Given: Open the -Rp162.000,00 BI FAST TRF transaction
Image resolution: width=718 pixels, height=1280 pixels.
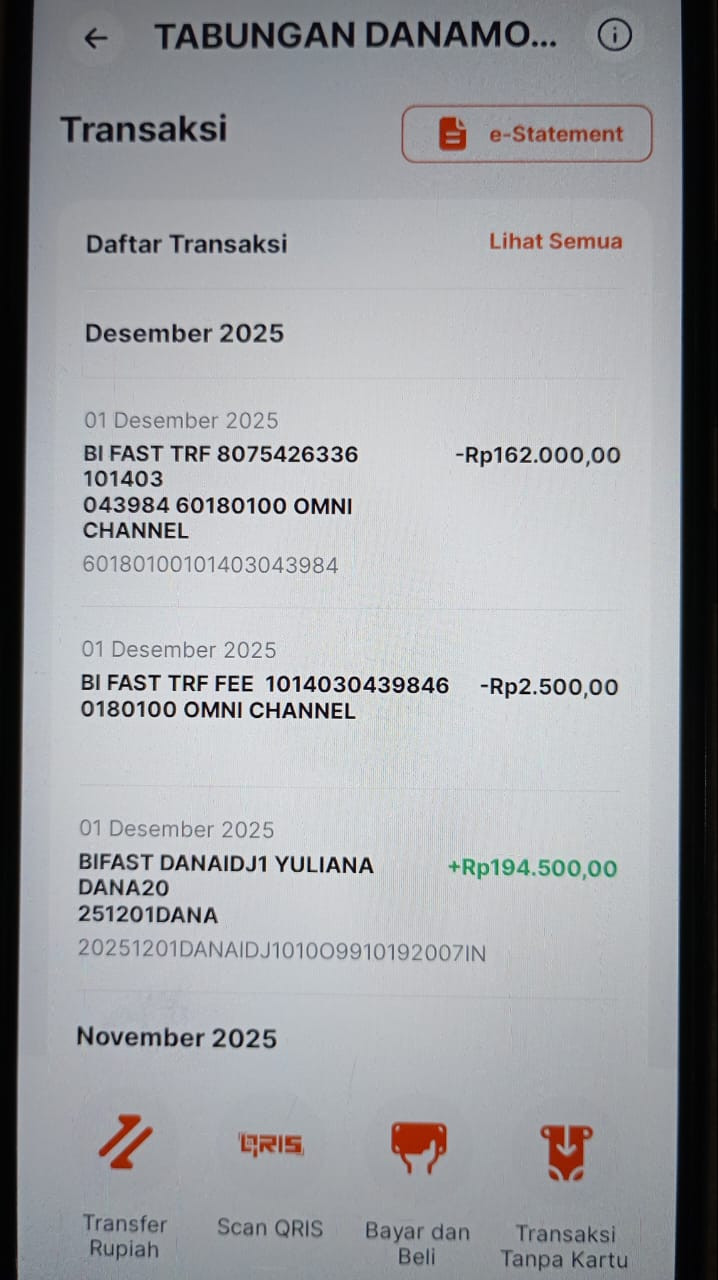Looking at the screenshot, I should [x=350, y=493].
